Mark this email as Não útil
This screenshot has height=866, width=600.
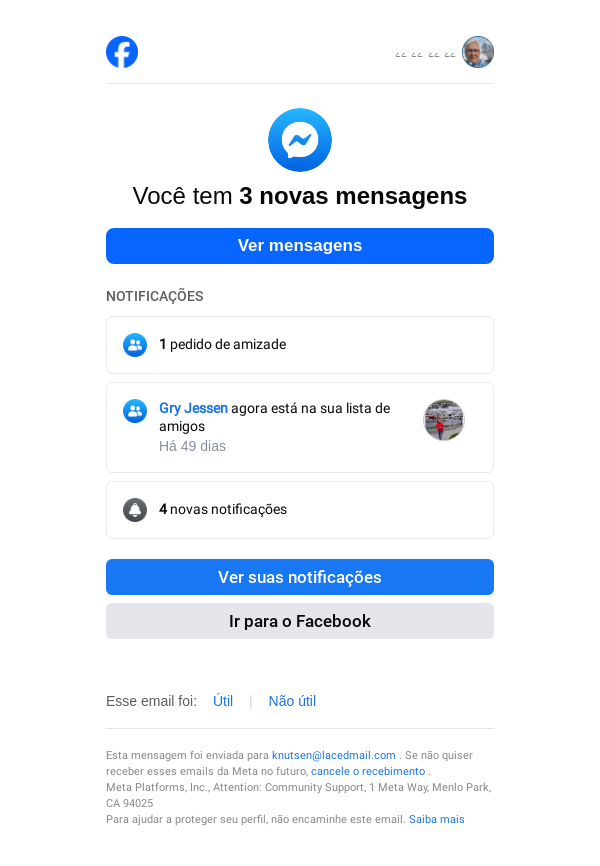click(x=292, y=701)
